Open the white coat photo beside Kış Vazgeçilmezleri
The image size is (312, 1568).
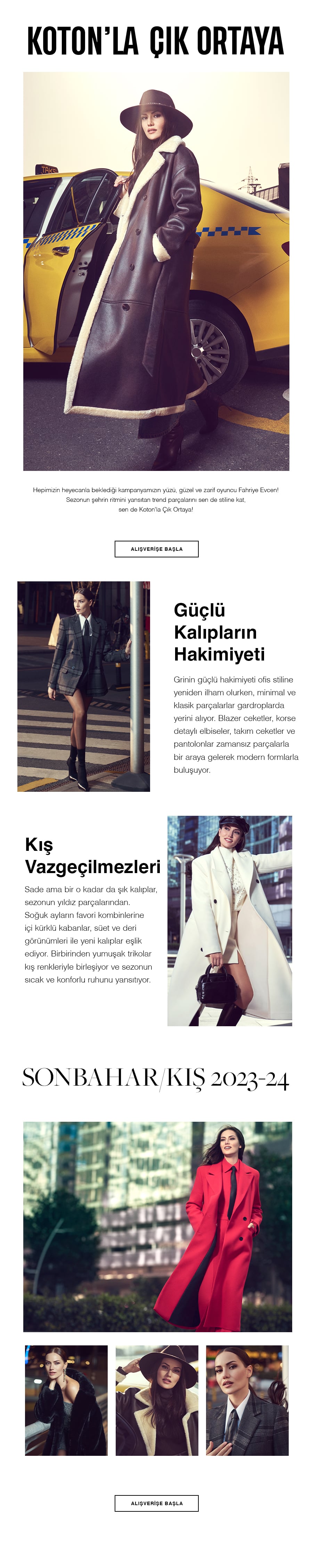(x=229, y=920)
